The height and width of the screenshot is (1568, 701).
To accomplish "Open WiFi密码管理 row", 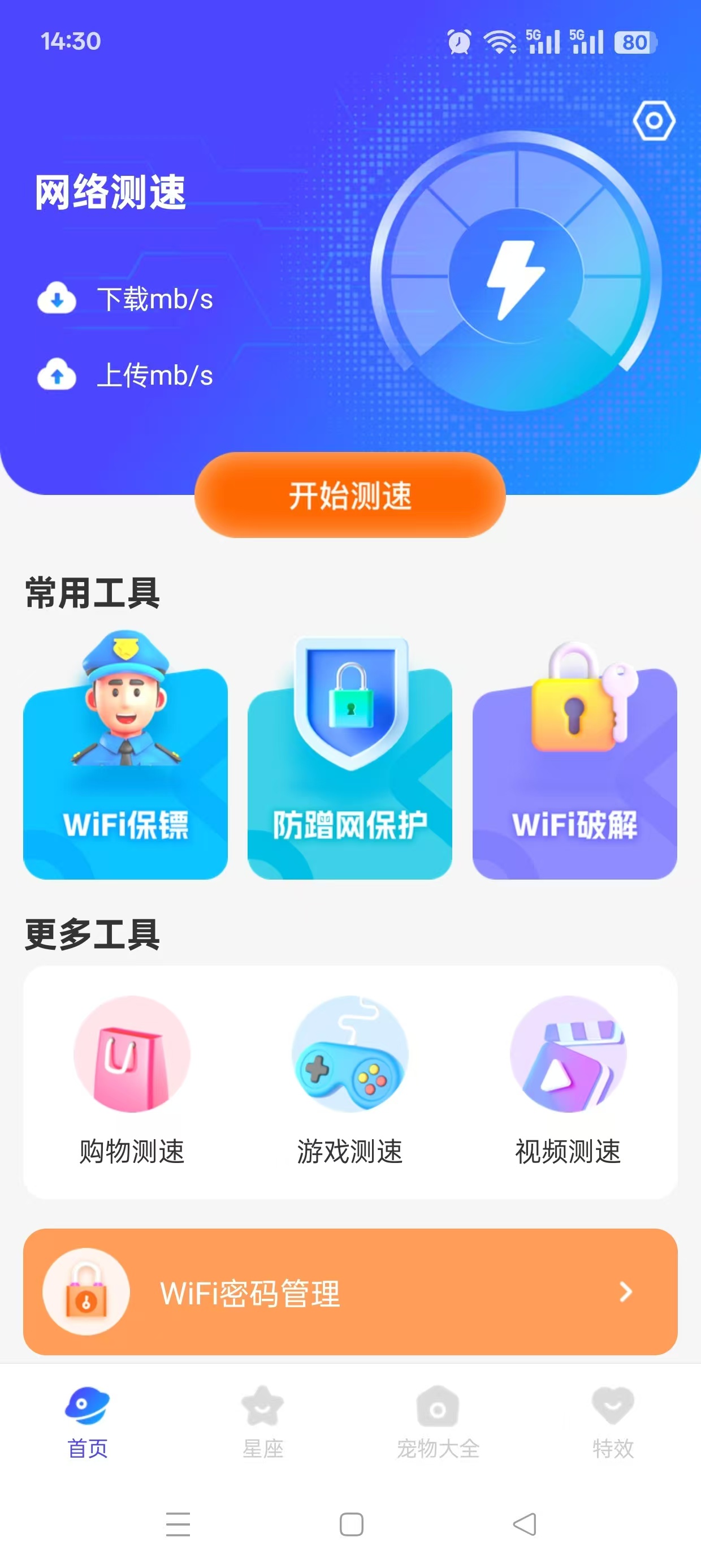I will coord(350,1291).
